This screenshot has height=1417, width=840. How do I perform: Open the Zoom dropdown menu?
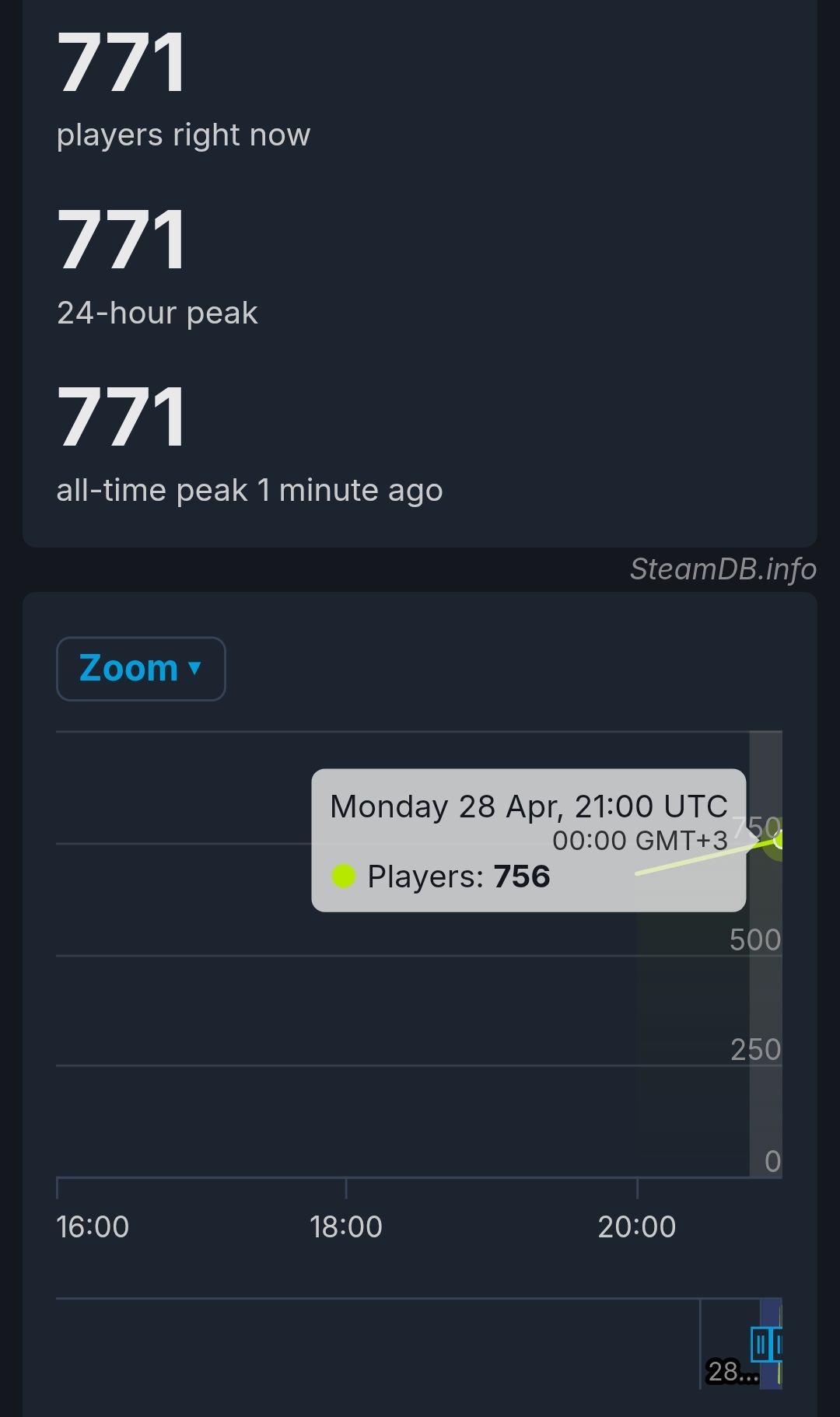tap(141, 669)
